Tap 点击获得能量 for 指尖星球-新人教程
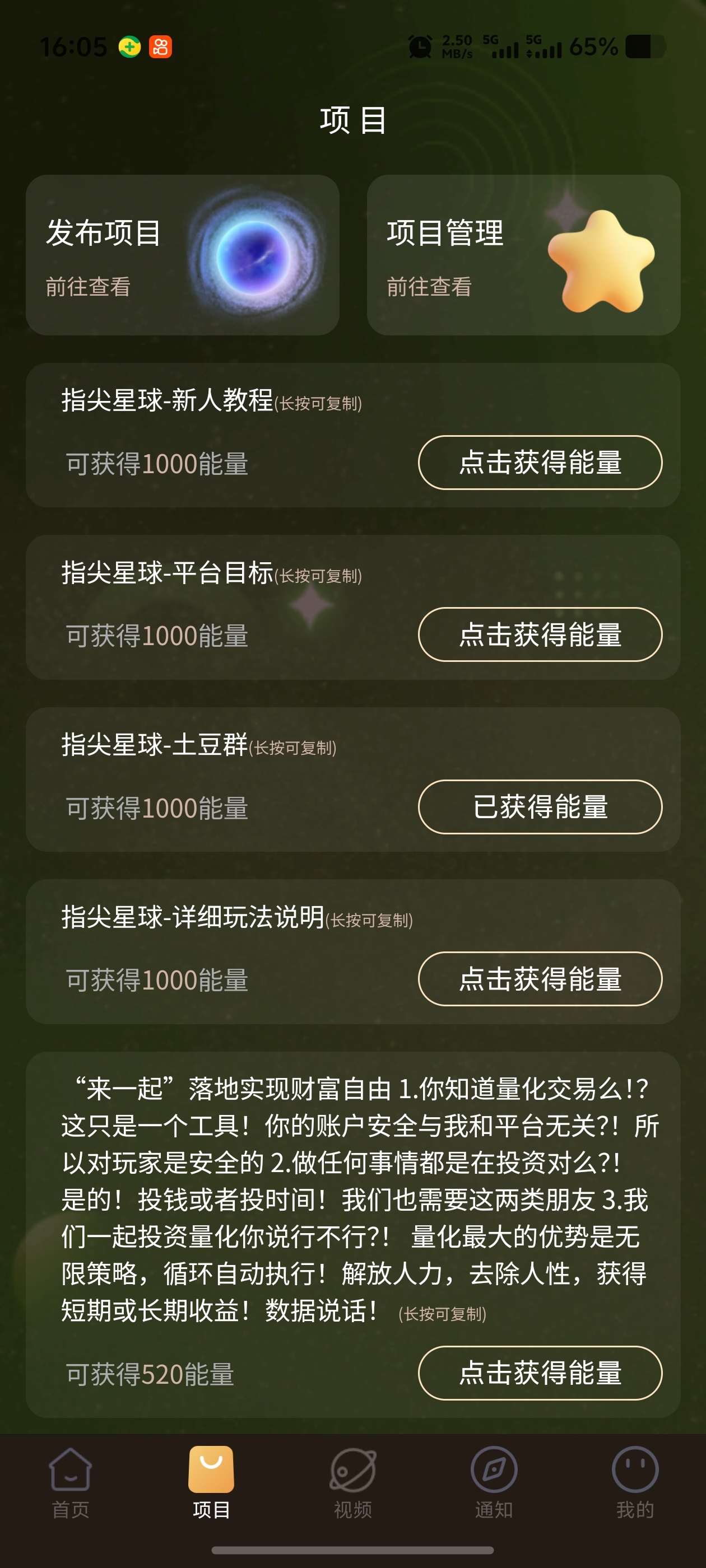 540,463
